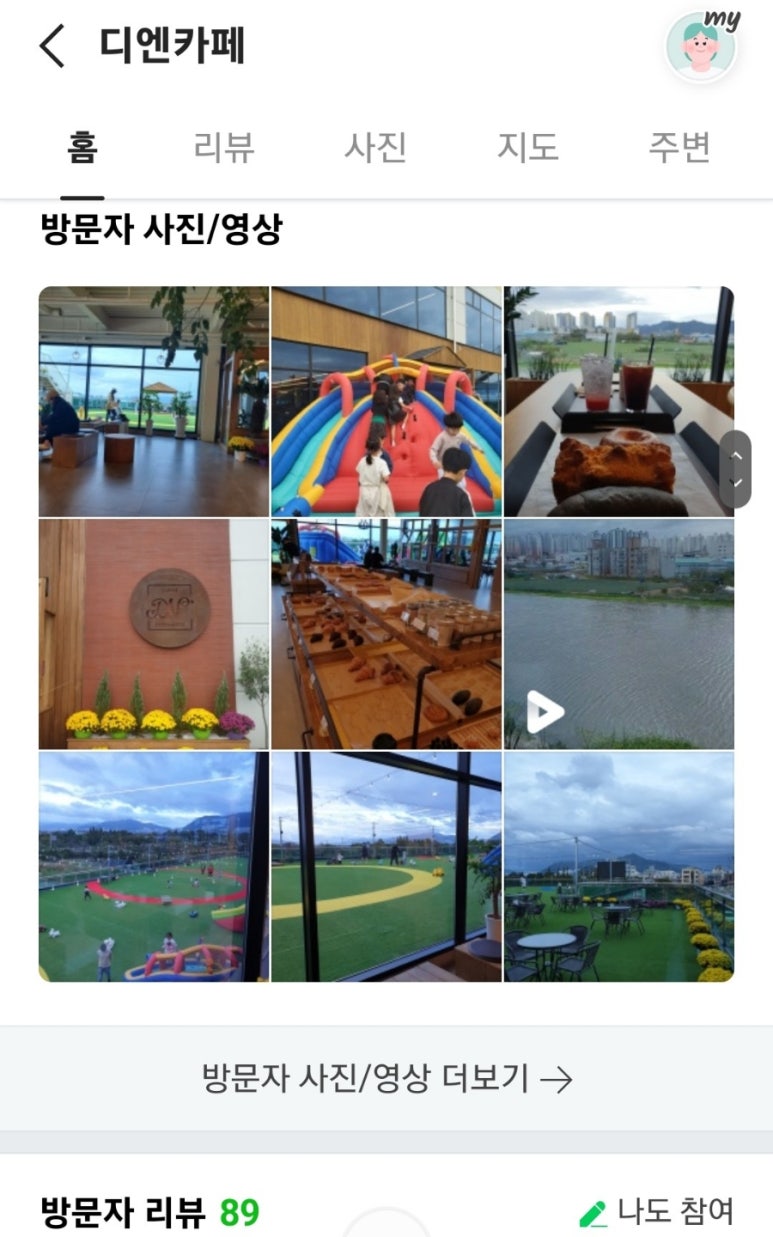Viewport: 773px width, 1237px height.
Task: Open the bakery display photo
Action: tap(386, 634)
